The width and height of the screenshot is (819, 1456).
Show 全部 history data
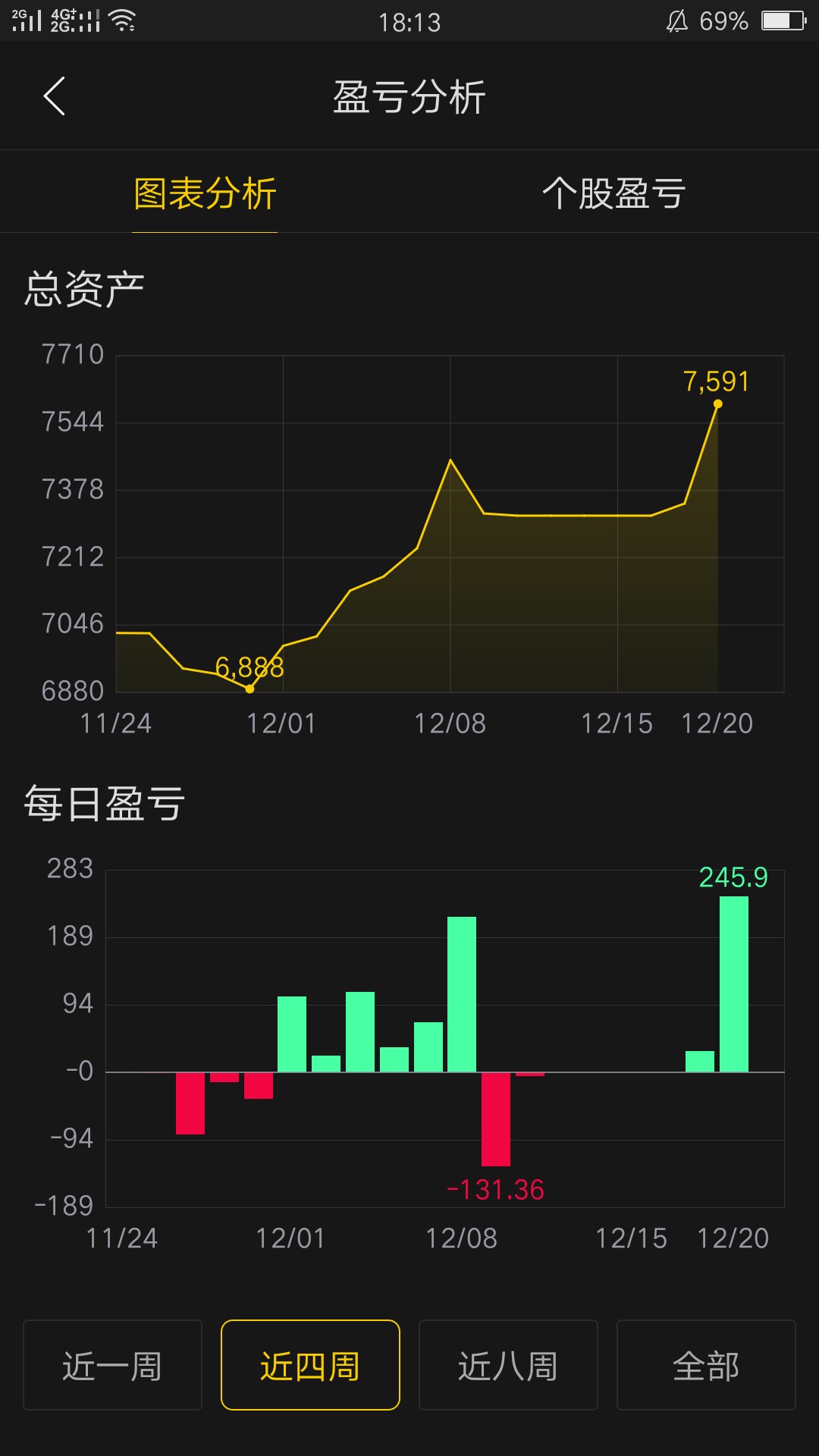pyautogui.click(x=706, y=1365)
